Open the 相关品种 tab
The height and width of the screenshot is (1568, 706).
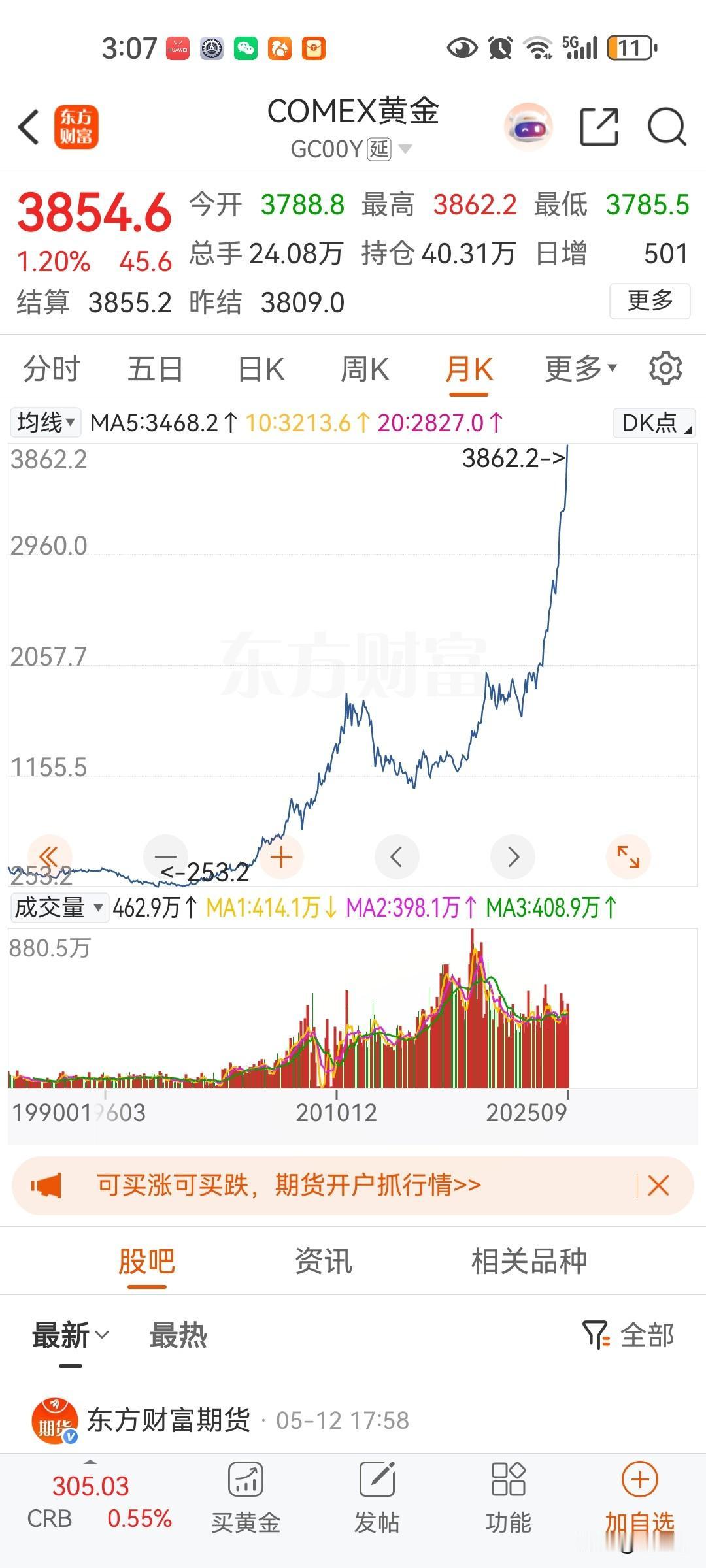529,1261
